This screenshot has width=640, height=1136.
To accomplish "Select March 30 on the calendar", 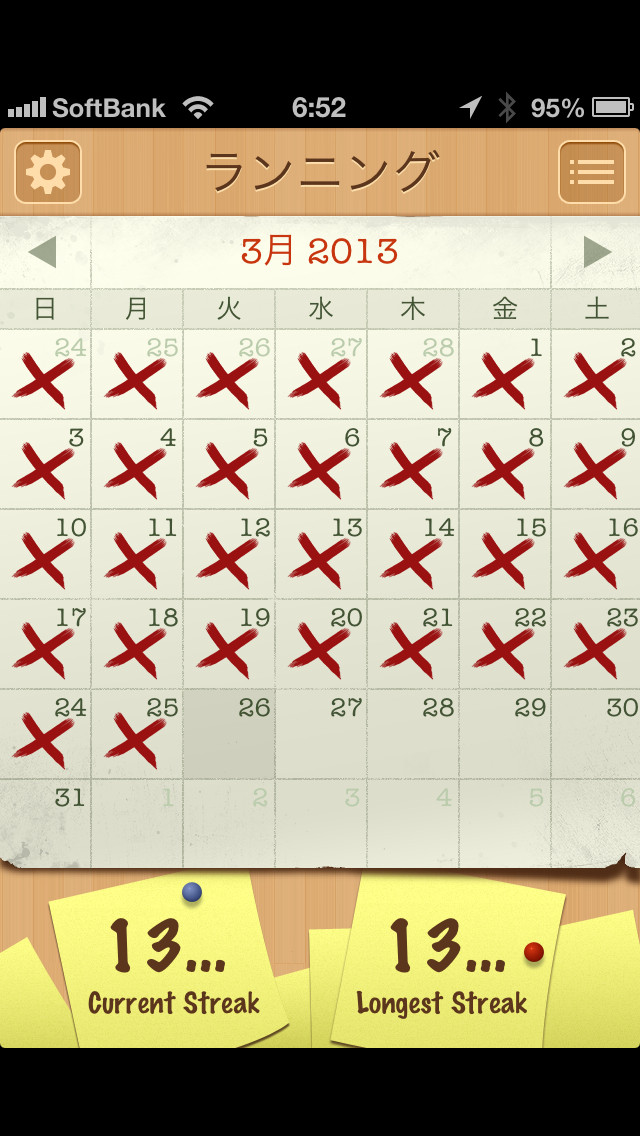I will (596, 735).
